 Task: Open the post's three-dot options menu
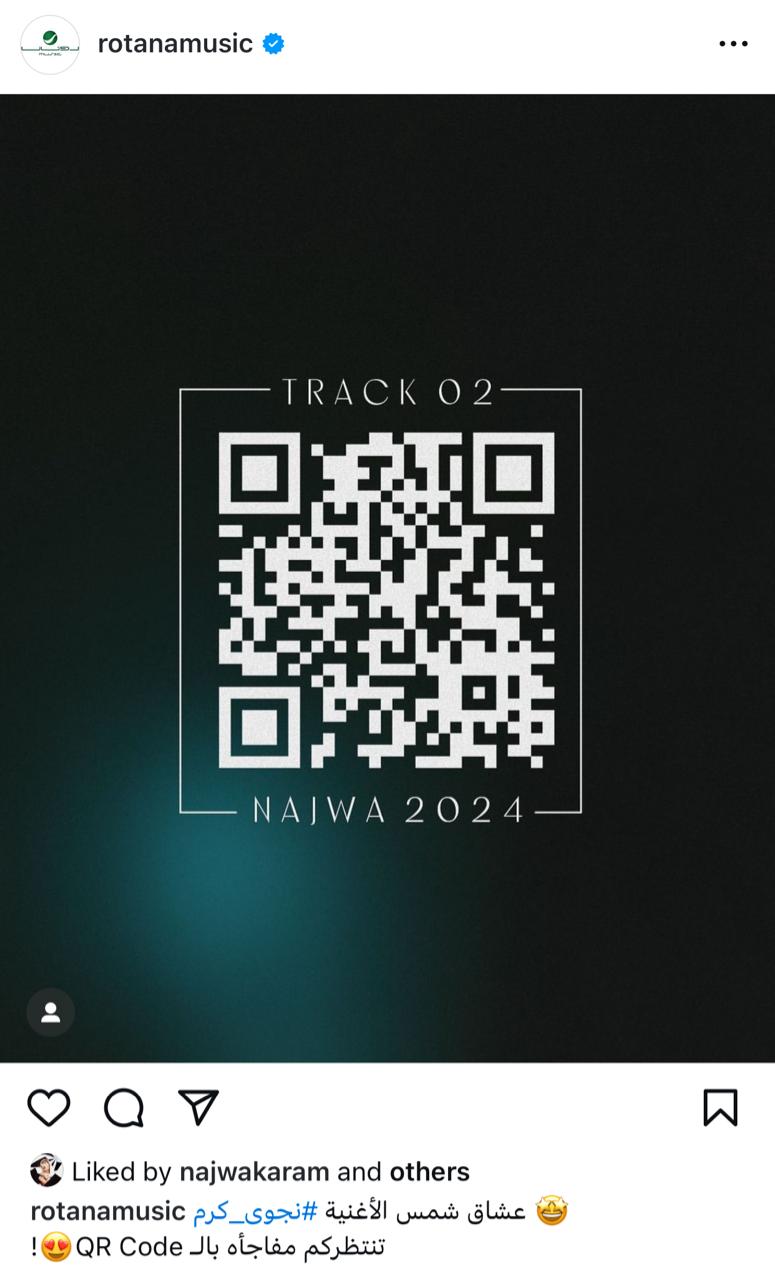coord(733,45)
